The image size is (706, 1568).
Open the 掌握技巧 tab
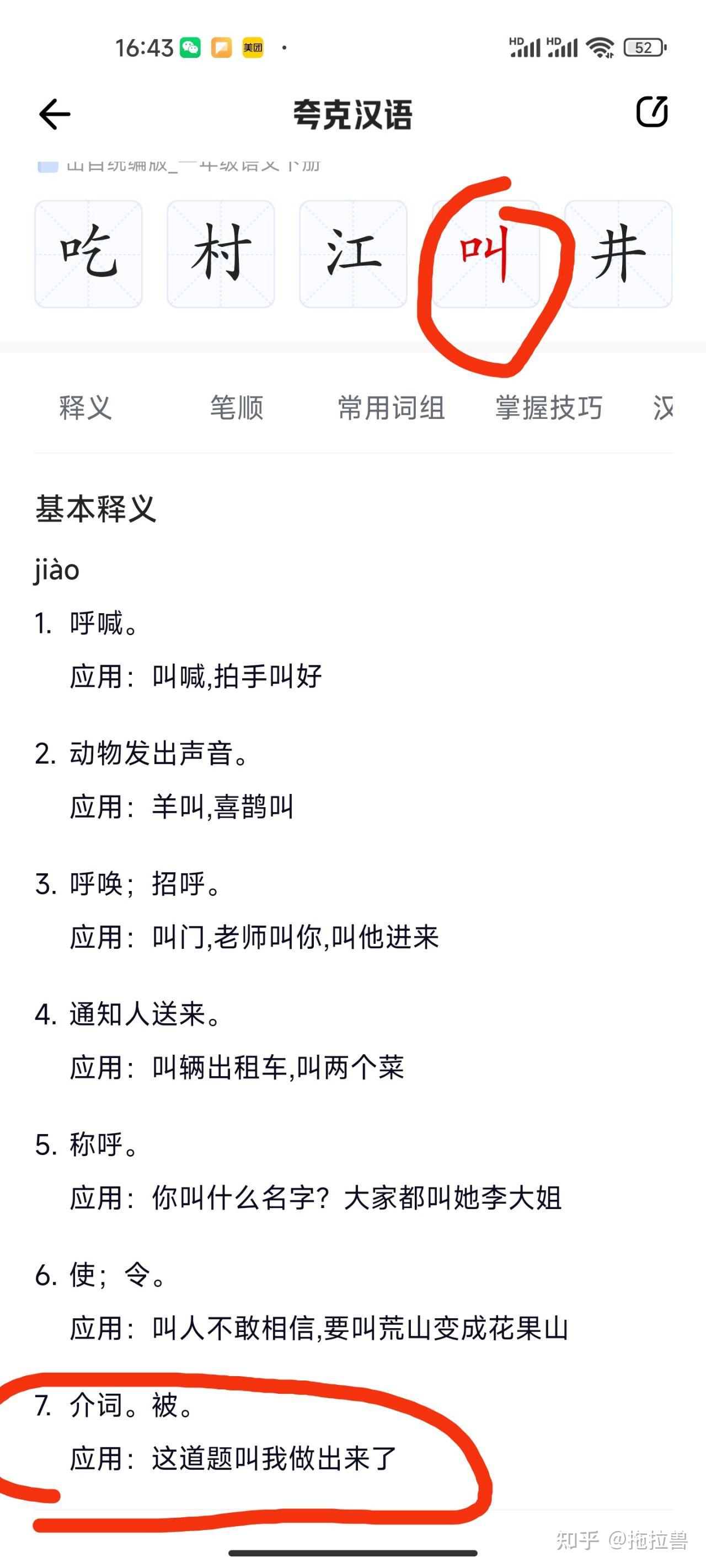click(548, 408)
